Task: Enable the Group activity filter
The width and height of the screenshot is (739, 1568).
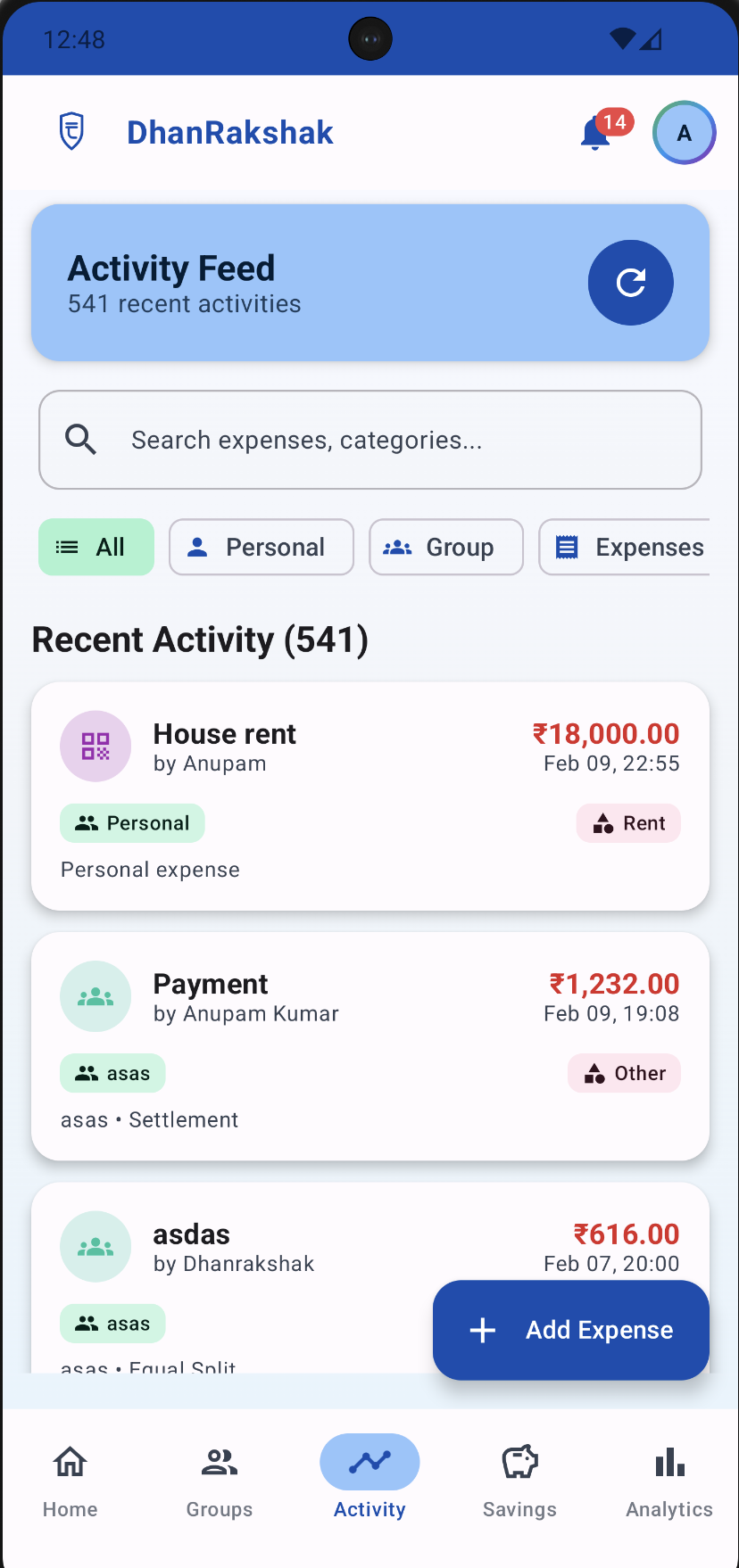Action: click(445, 547)
